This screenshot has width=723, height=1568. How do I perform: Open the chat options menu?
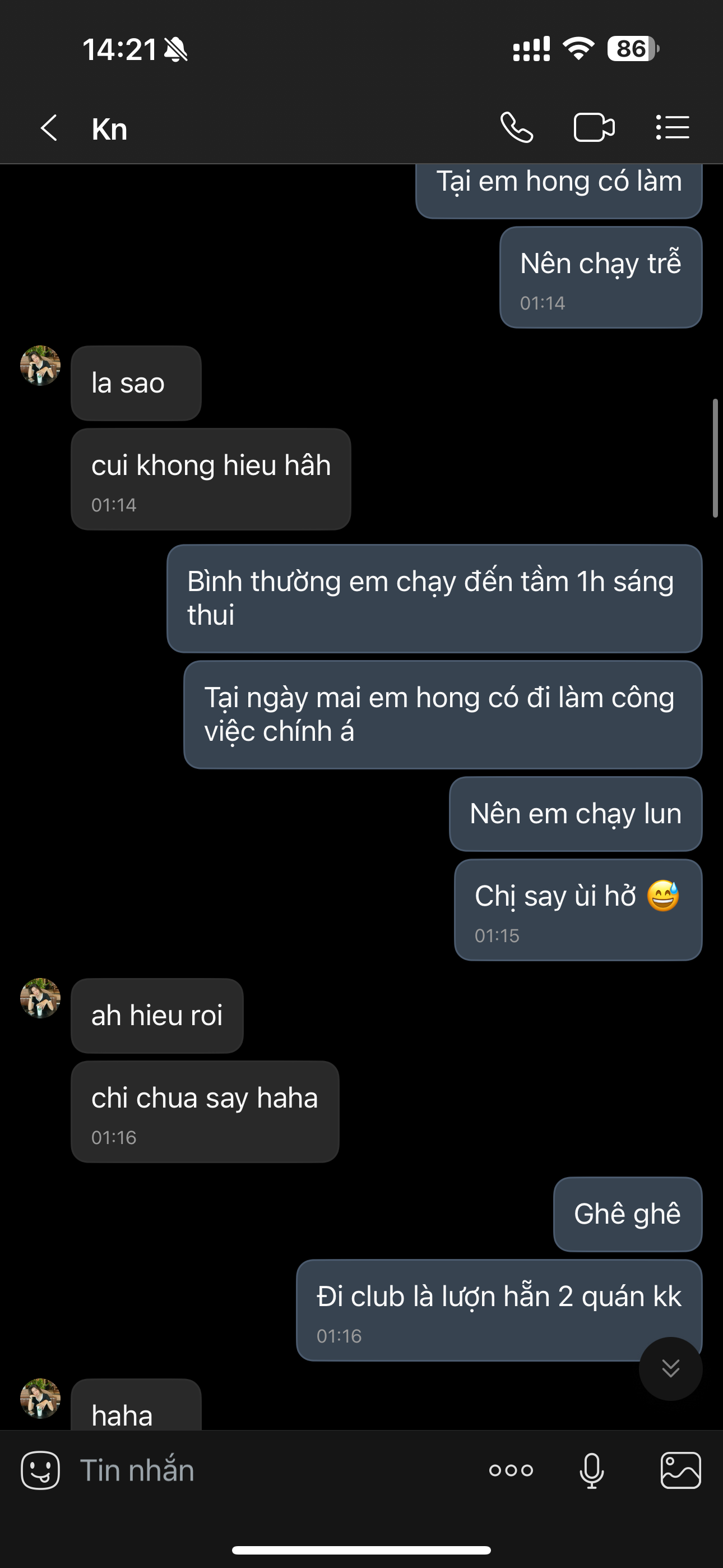click(x=673, y=128)
